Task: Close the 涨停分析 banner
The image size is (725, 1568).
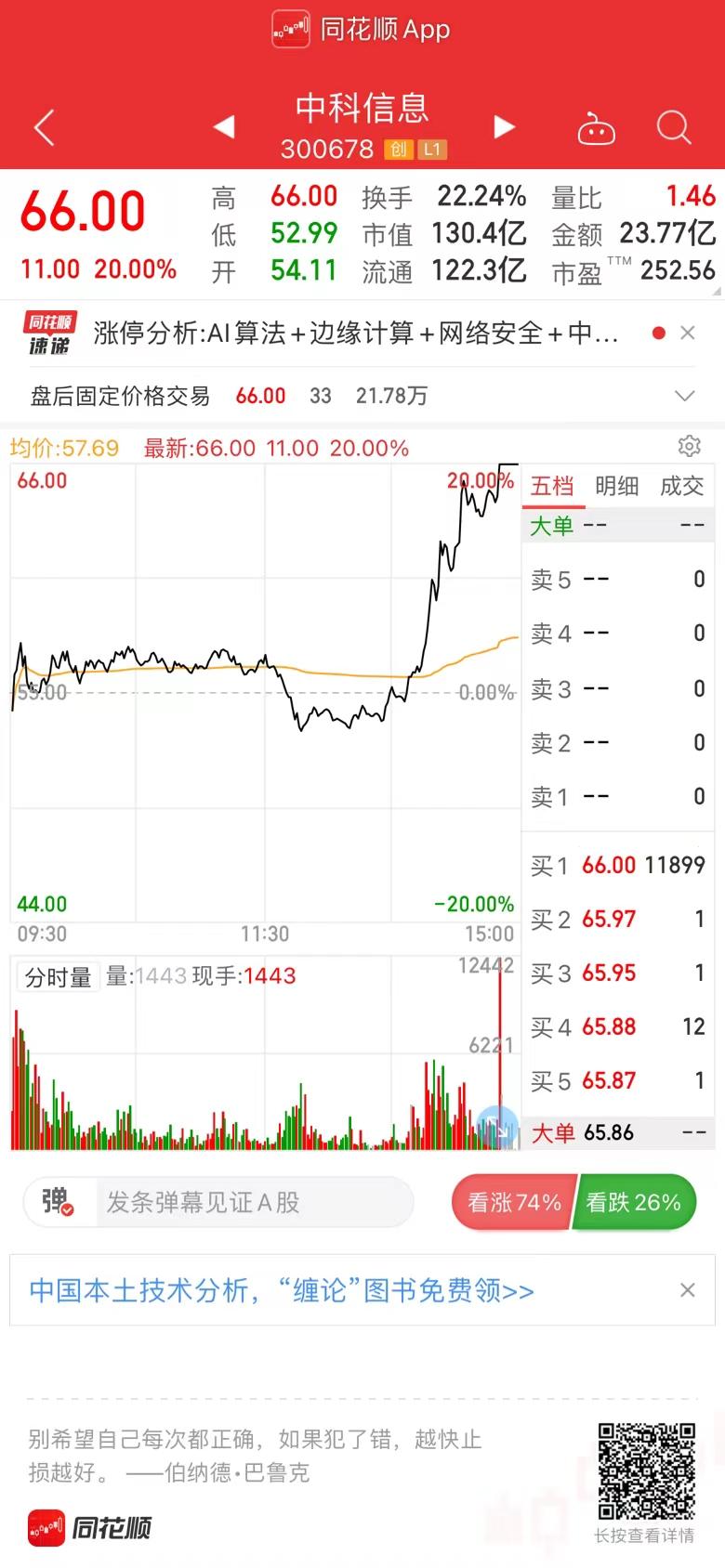Action: (688, 333)
